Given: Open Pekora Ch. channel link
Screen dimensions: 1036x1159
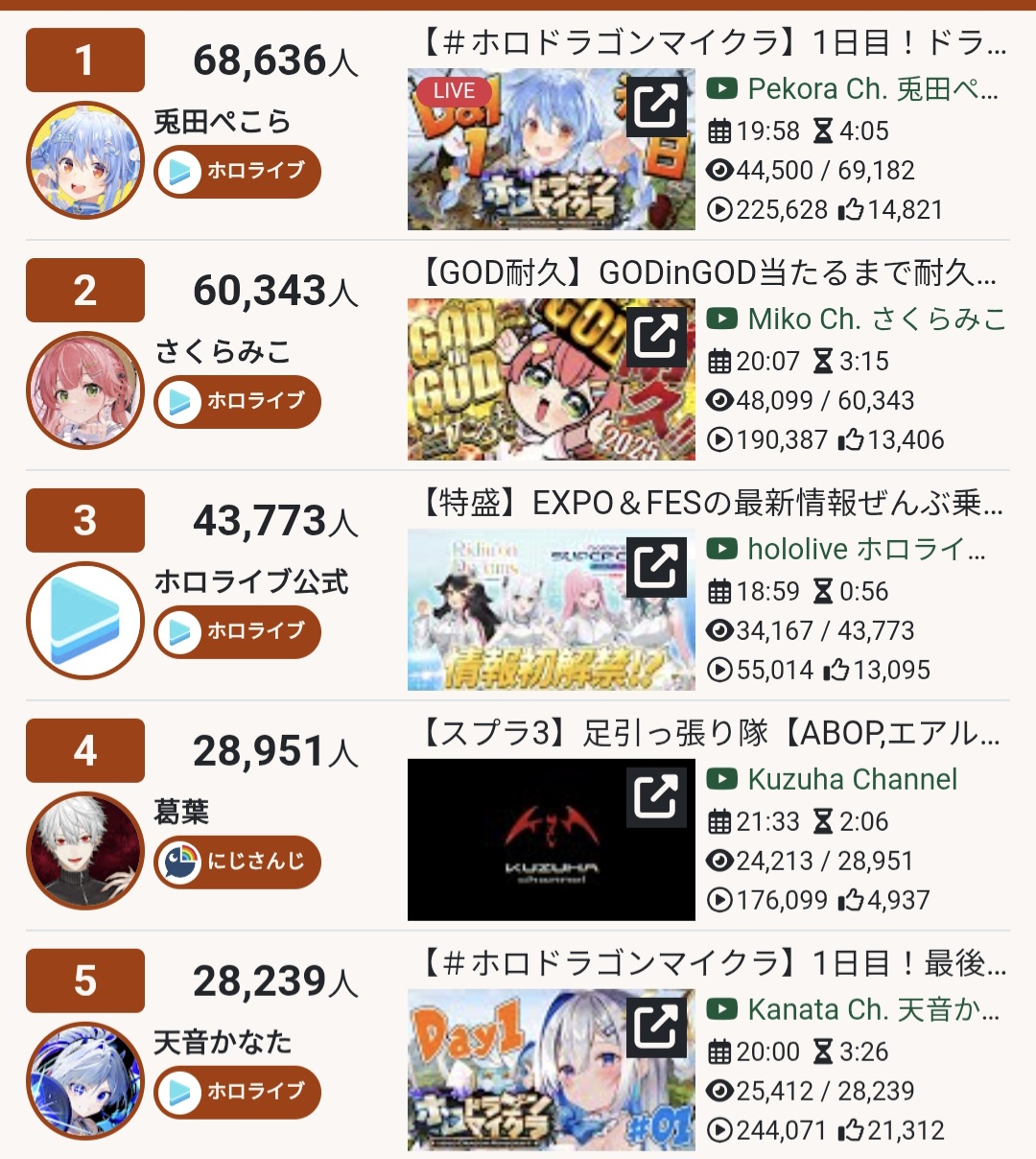Looking at the screenshot, I should [854, 89].
